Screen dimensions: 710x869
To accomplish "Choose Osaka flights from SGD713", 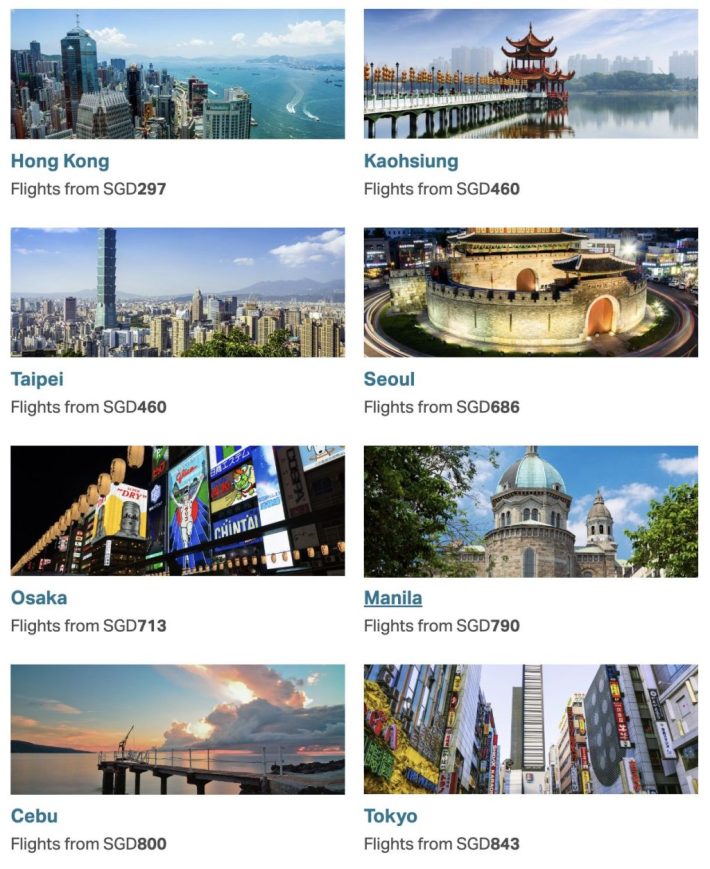I will coord(177,510).
